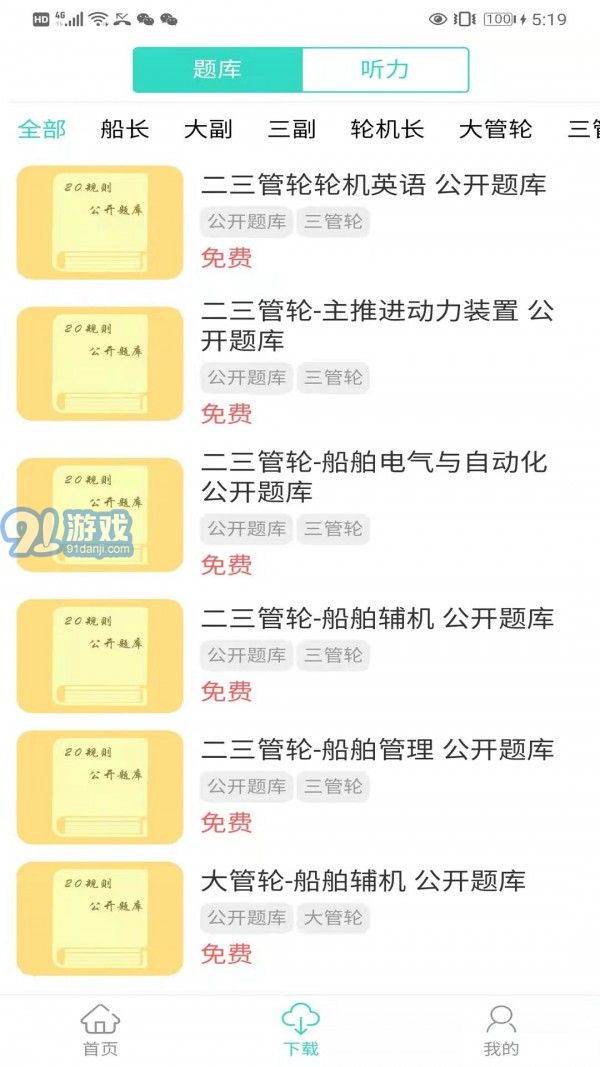Open 二三管轮-船舶辅机 公开题库
Viewport: 600px width, 1067px height.
[376, 619]
